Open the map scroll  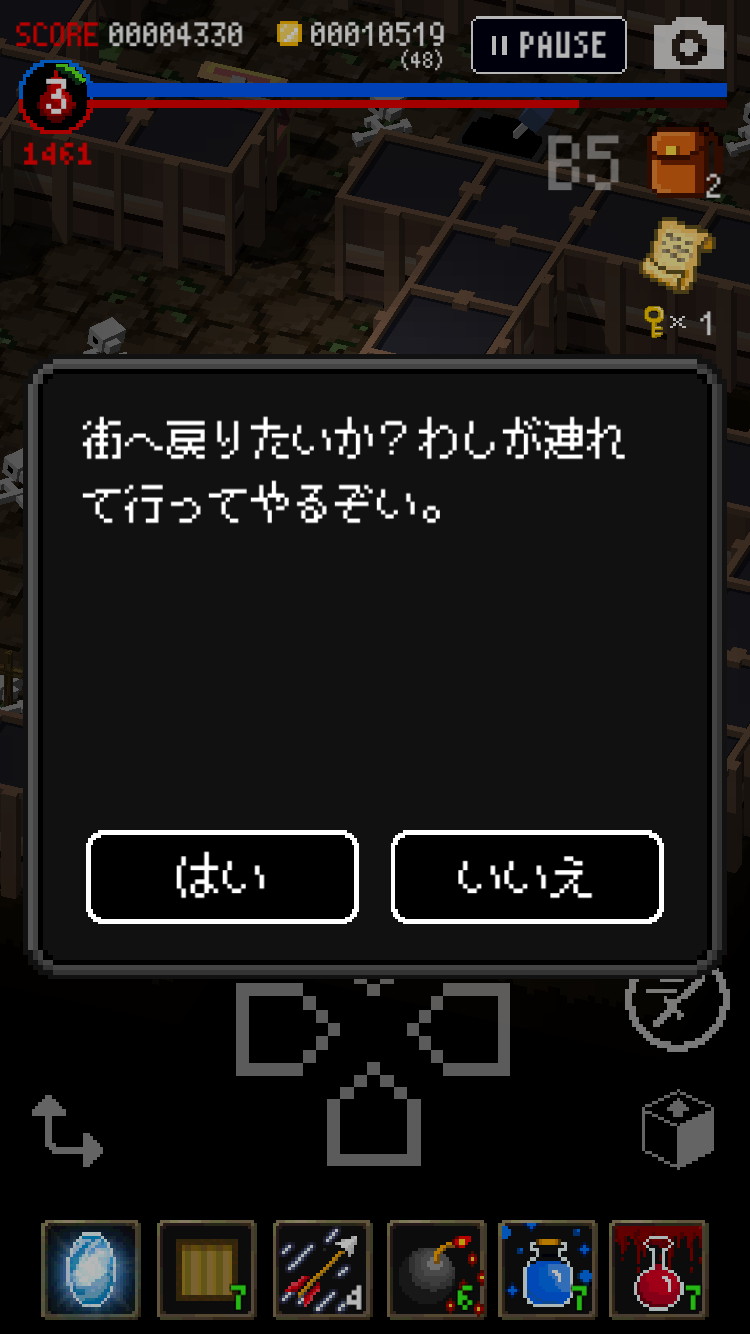click(x=677, y=253)
